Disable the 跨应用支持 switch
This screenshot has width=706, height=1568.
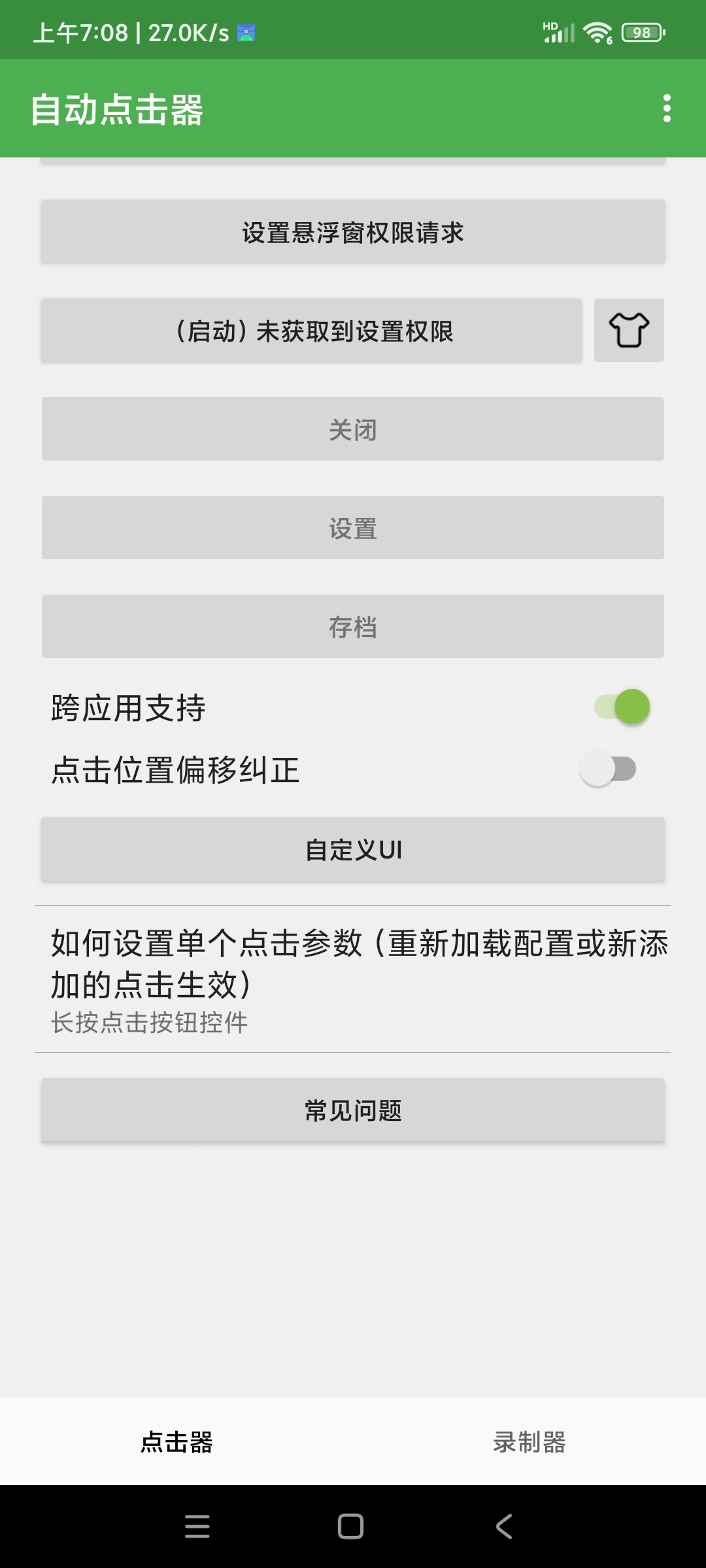(x=621, y=707)
